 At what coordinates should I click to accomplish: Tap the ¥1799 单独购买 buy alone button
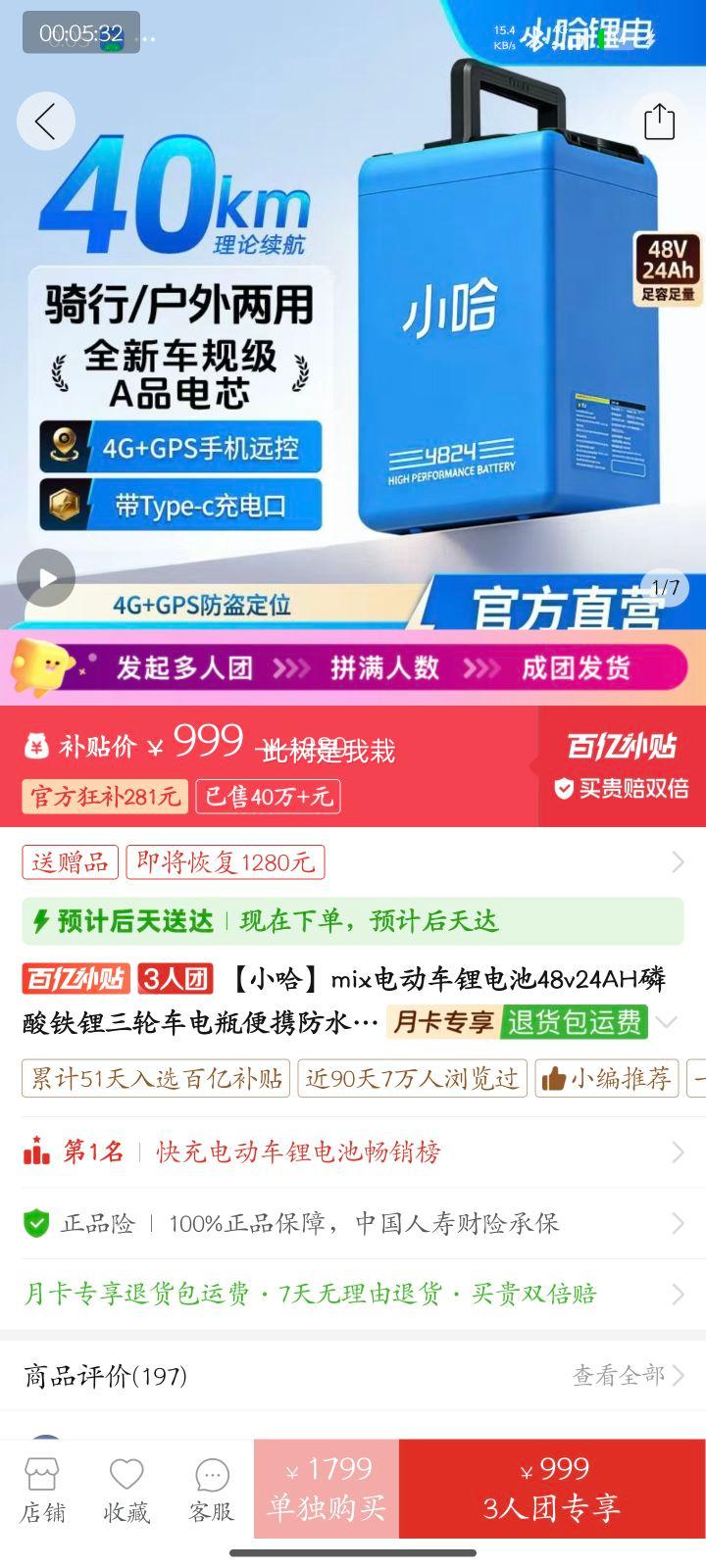tap(327, 1490)
